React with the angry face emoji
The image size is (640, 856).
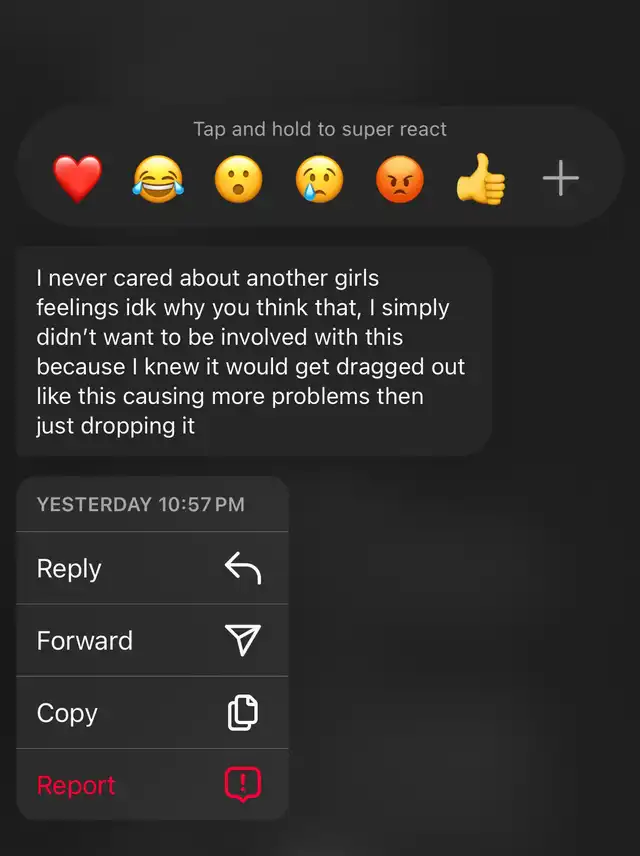click(x=400, y=179)
